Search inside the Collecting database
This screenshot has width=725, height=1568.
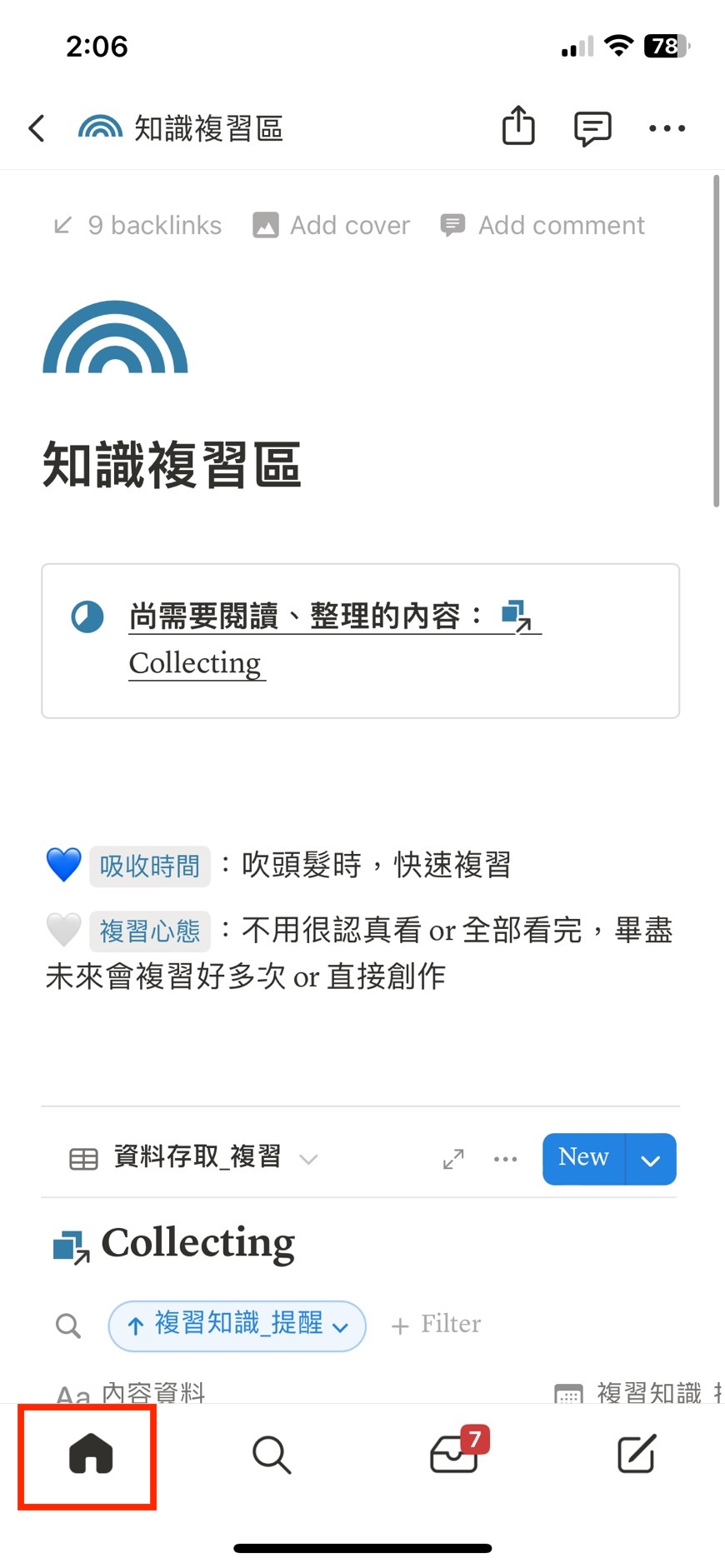[x=68, y=1325]
